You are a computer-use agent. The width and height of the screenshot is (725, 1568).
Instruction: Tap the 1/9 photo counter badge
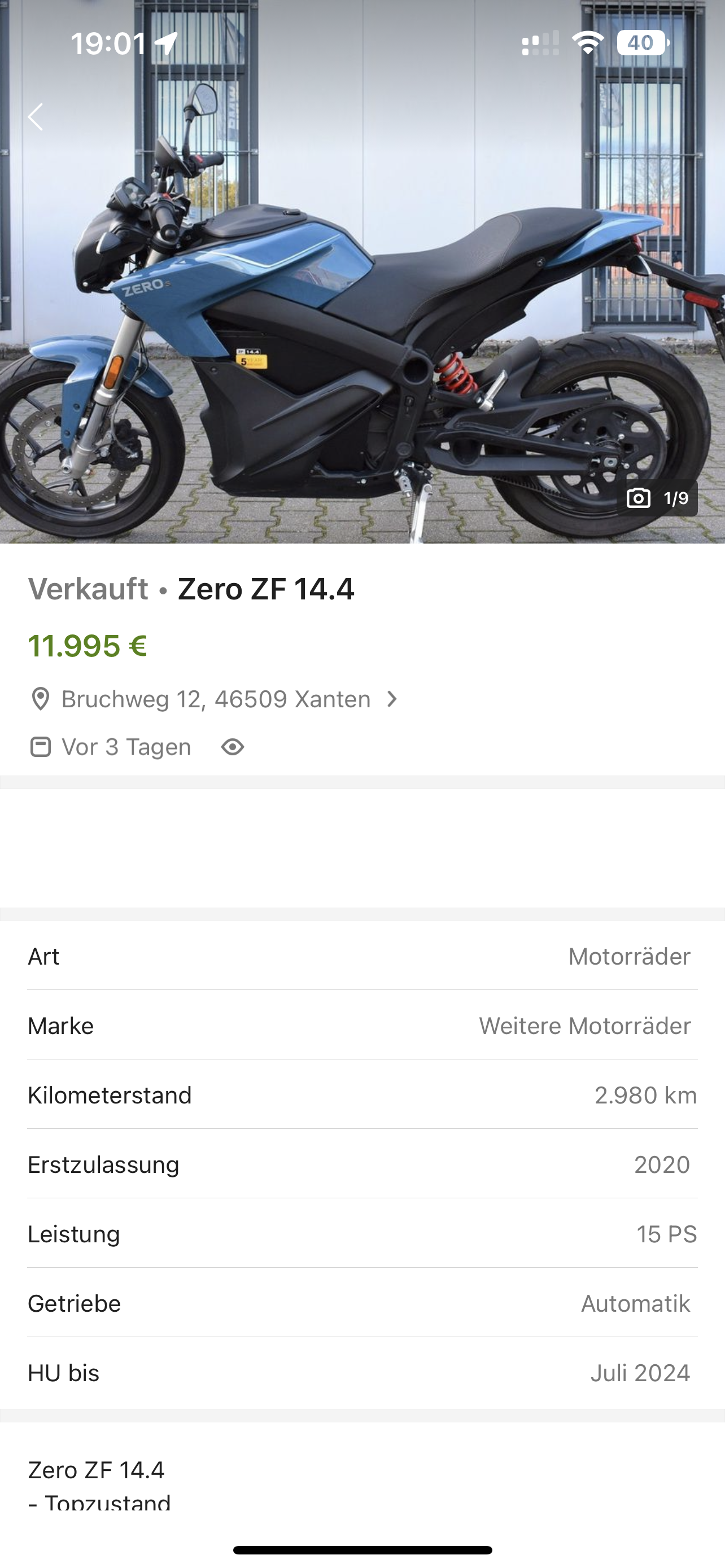pyautogui.click(x=657, y=498)
